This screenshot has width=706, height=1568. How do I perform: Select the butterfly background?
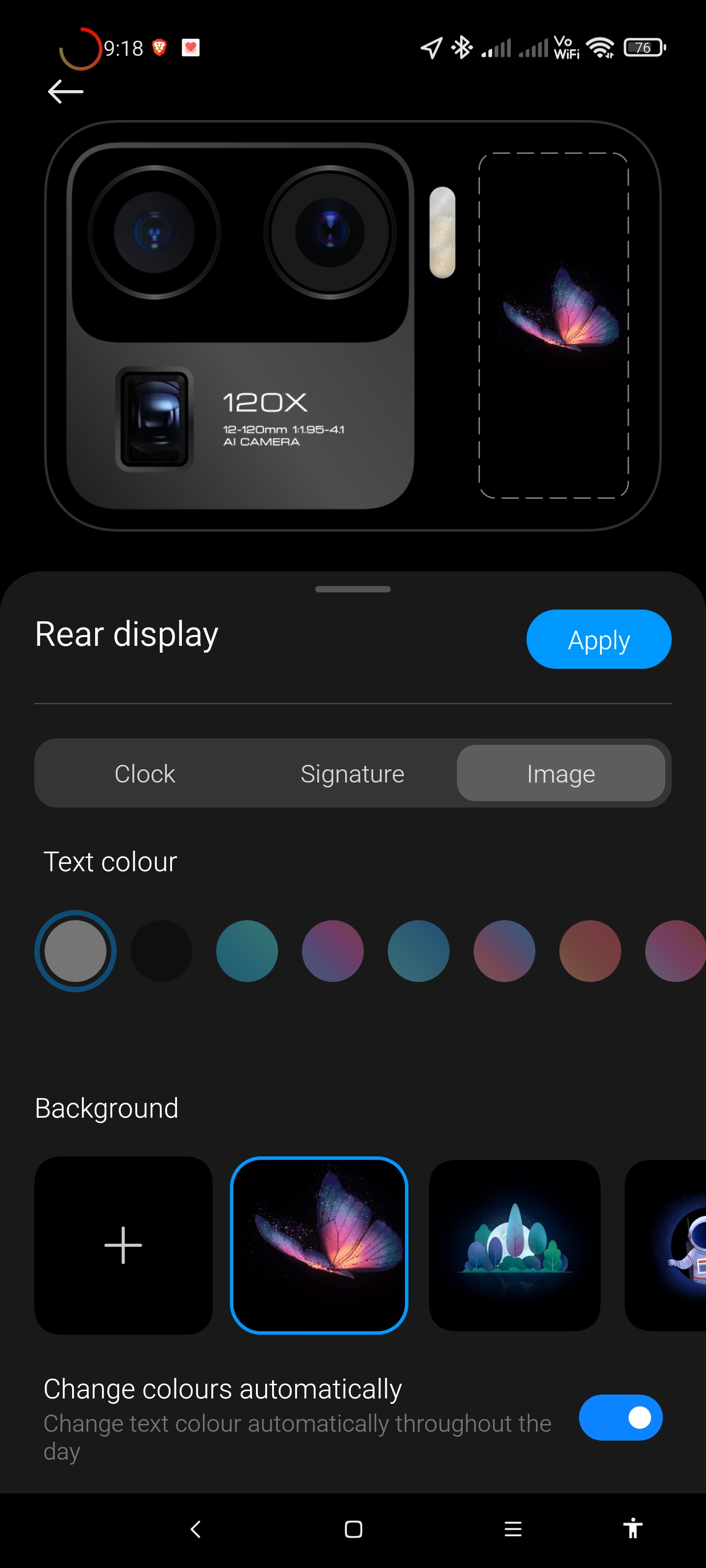click(x=319, y=1246)
